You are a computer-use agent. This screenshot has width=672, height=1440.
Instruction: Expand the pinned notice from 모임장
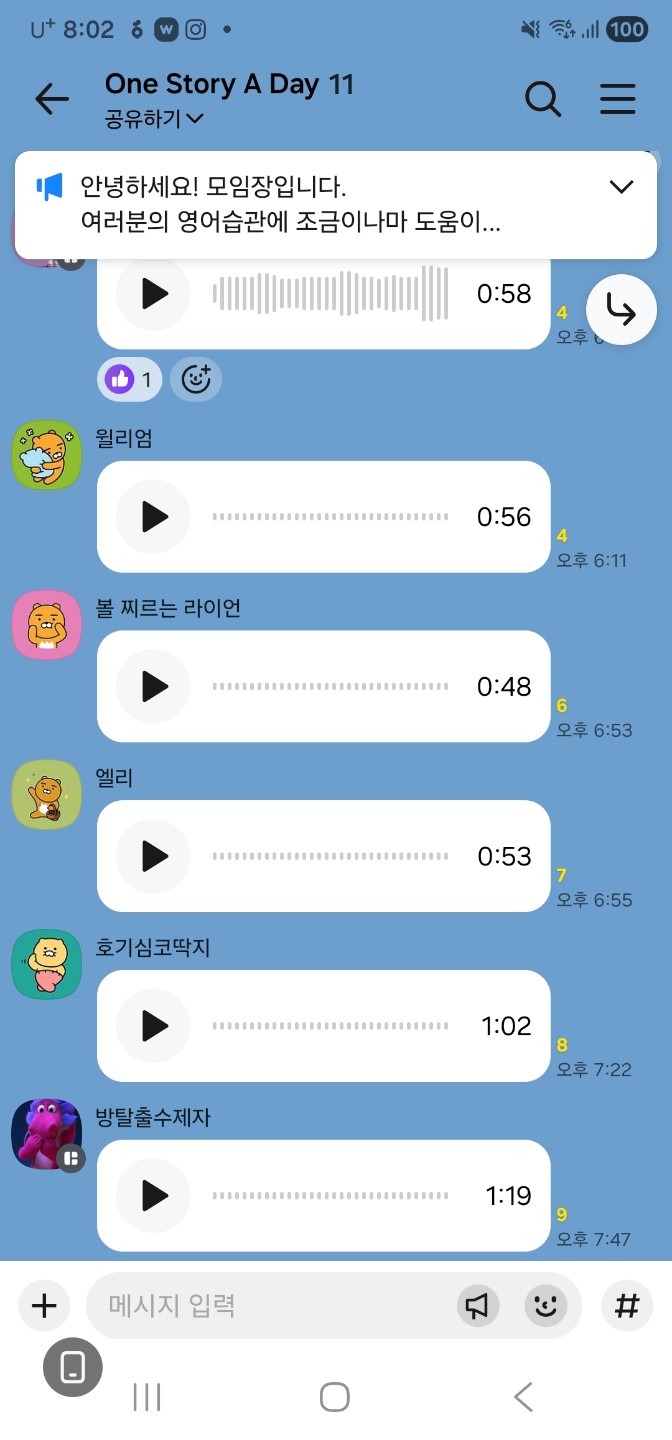[622, 187]
